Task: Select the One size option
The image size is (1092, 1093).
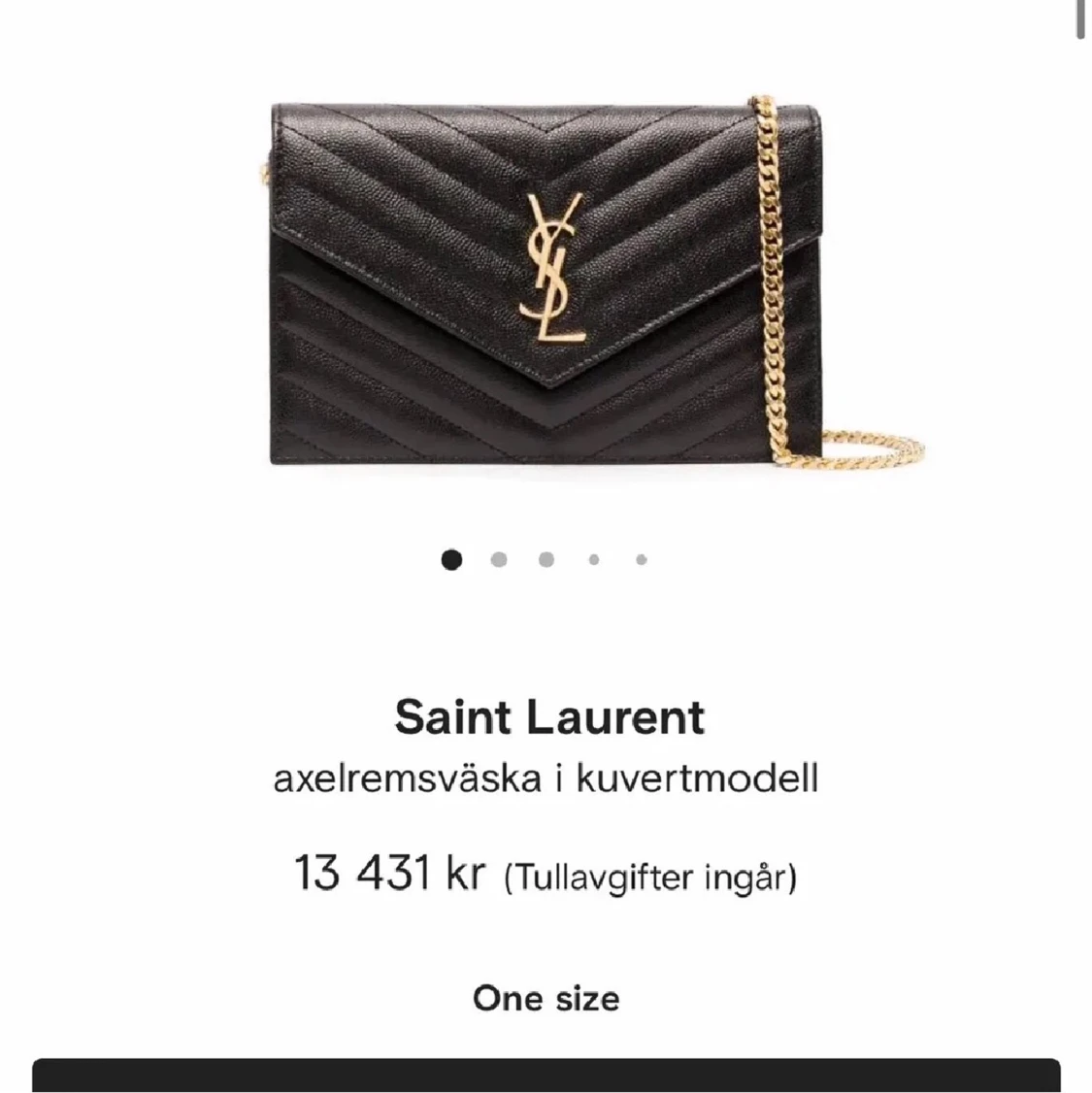Action: (546, 999)
